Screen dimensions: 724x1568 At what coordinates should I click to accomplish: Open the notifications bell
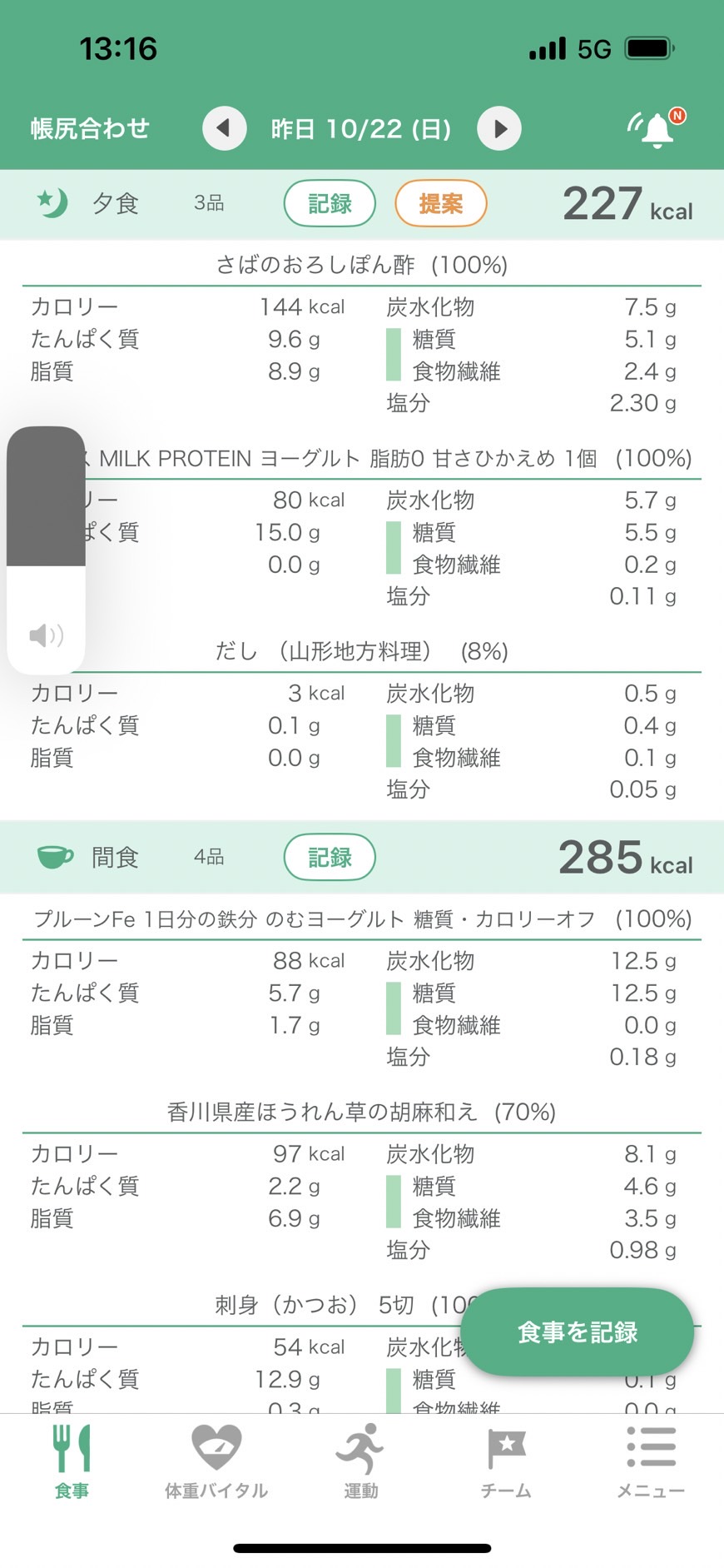[x=657, y=128]
